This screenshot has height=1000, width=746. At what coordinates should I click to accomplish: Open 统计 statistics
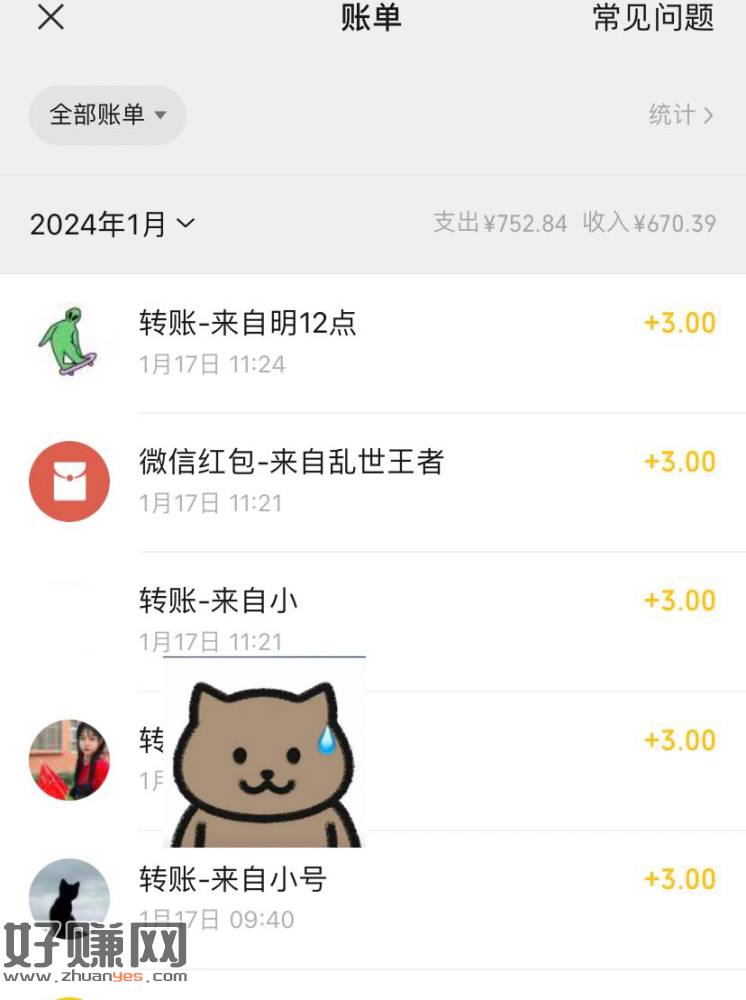click(680, 115)
